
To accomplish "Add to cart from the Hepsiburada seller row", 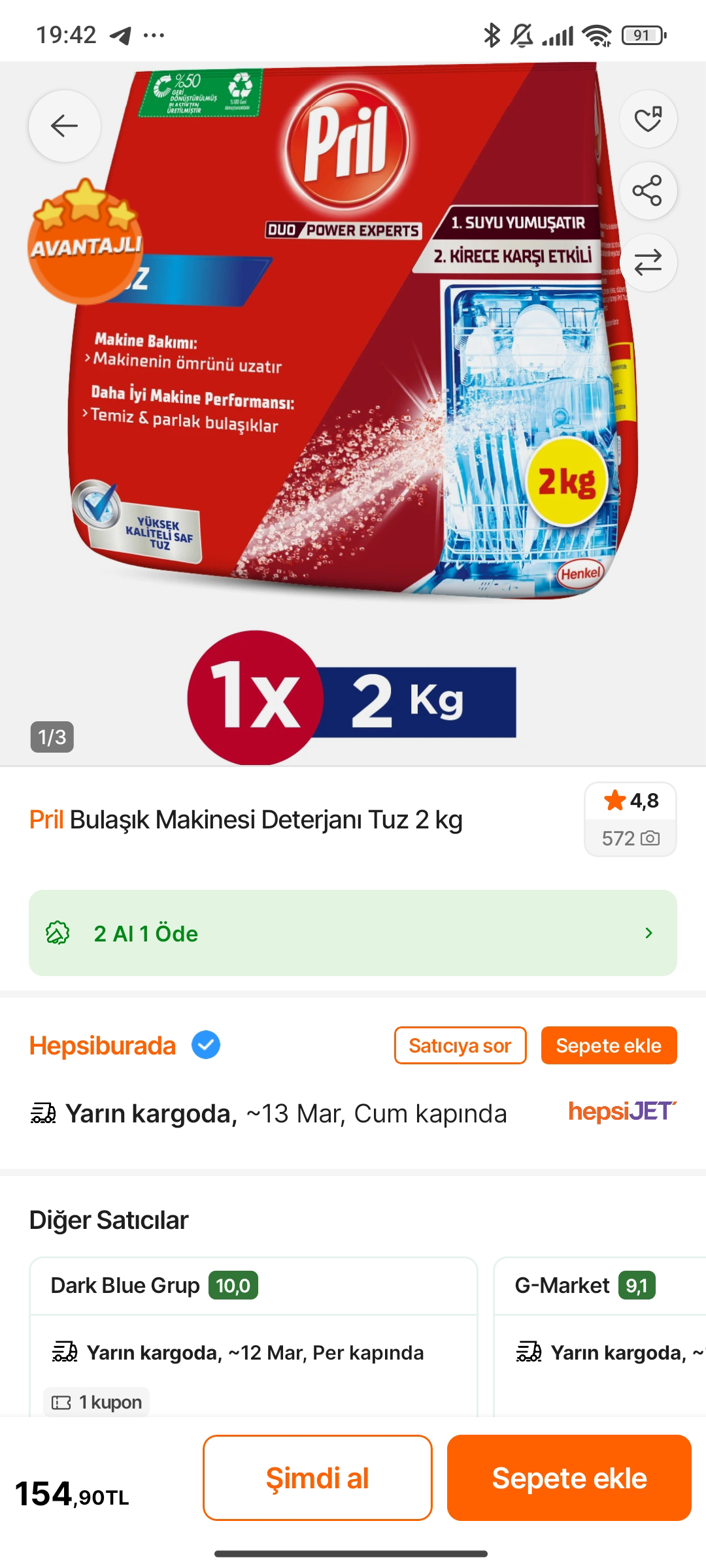I will tap(609, 1045).
